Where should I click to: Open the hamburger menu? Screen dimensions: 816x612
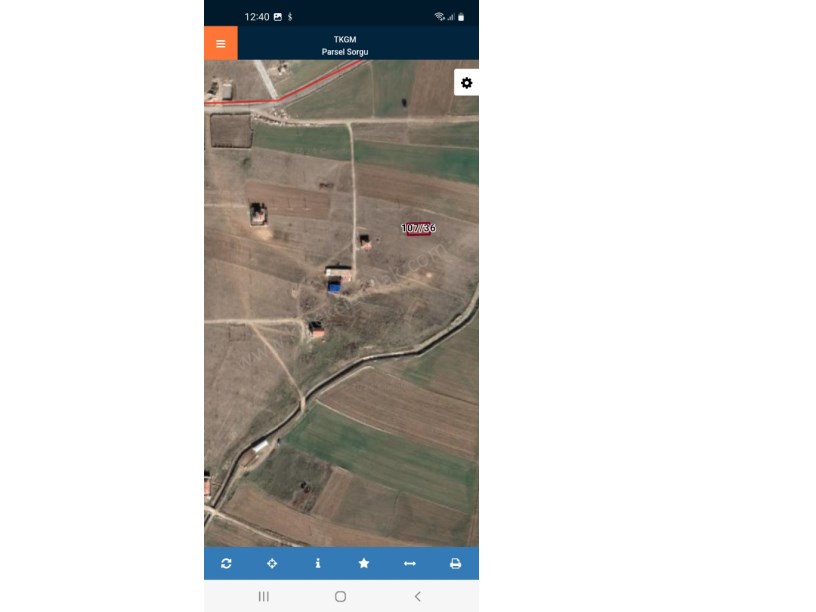[221, 44]
